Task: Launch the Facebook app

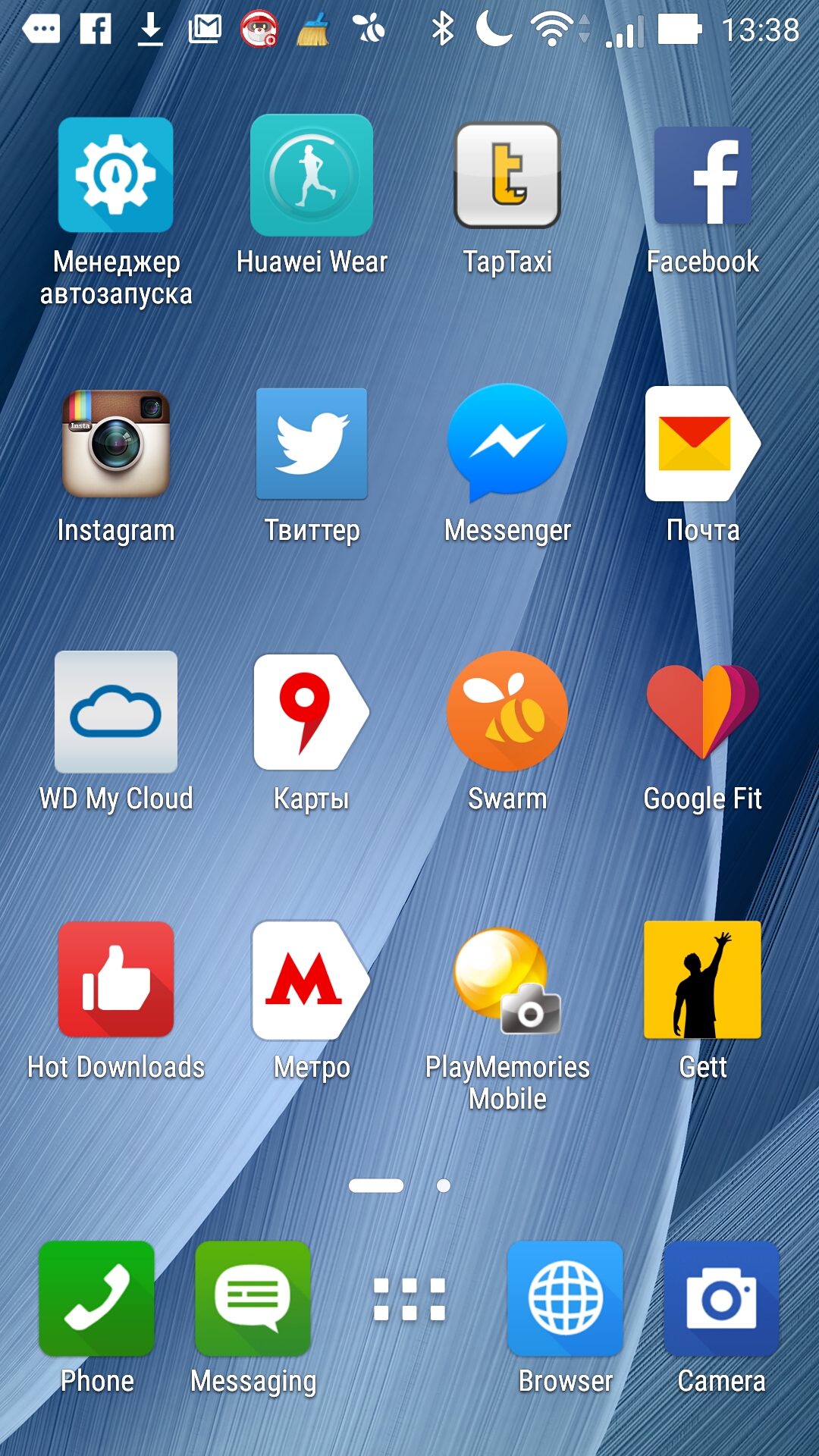Action: point(703,175)
